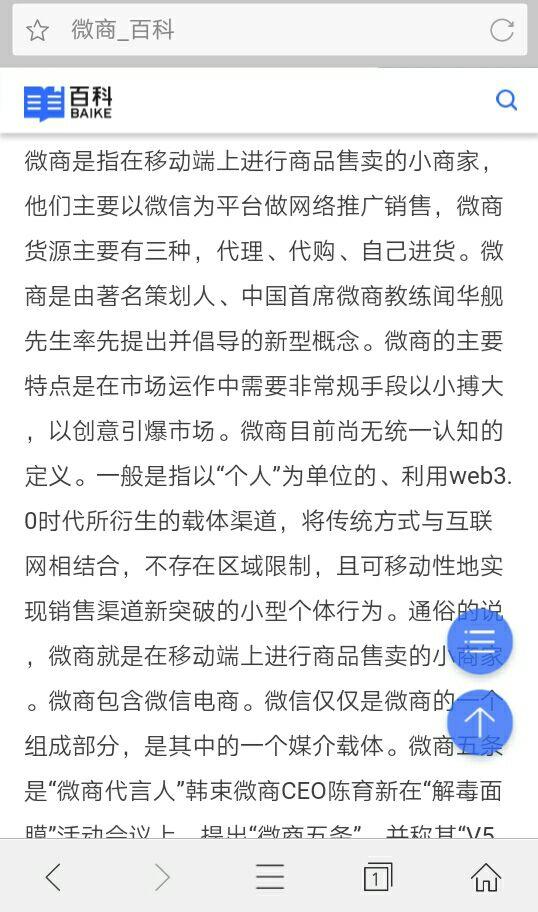Open the Baike homepage via the logo

(x=67, y=103)
